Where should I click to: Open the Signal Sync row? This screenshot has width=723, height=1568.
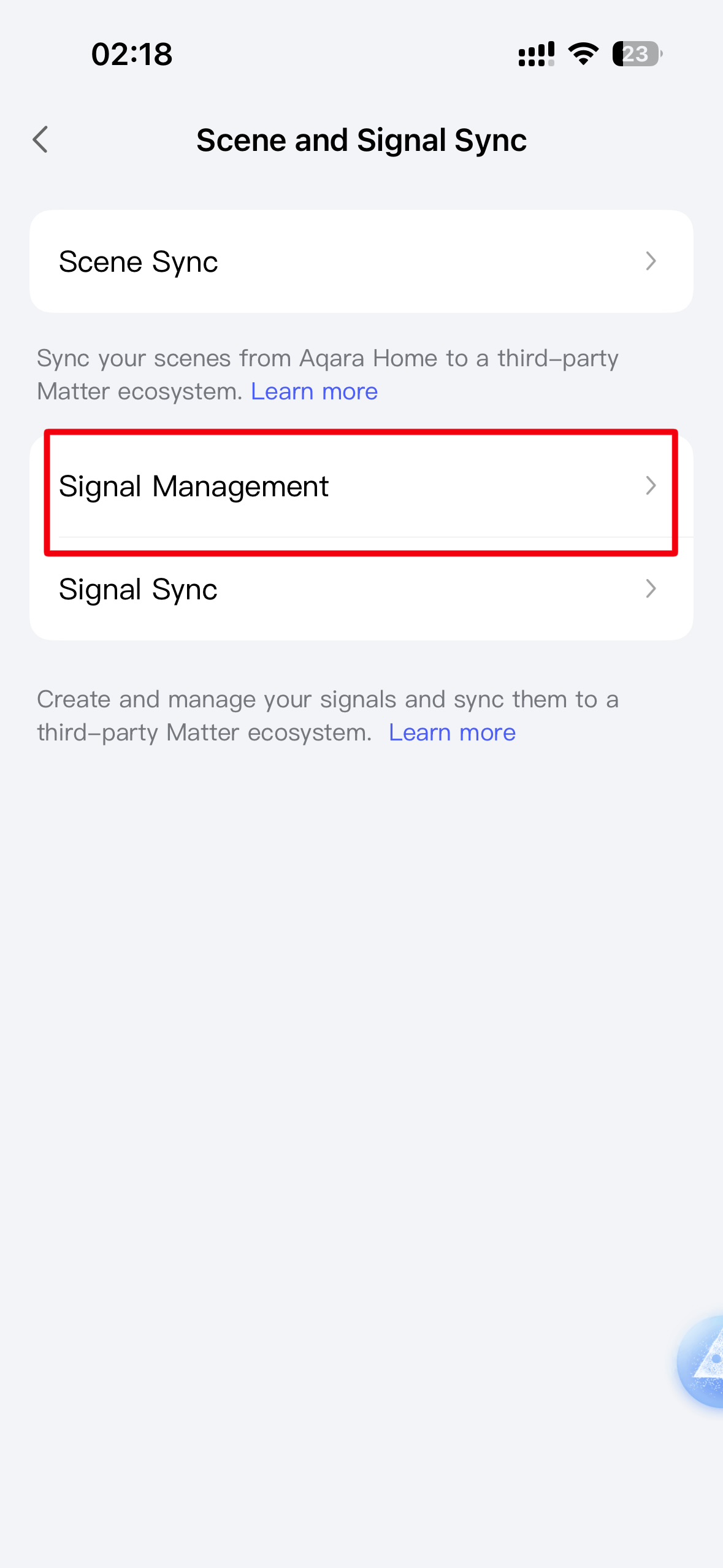361,590
